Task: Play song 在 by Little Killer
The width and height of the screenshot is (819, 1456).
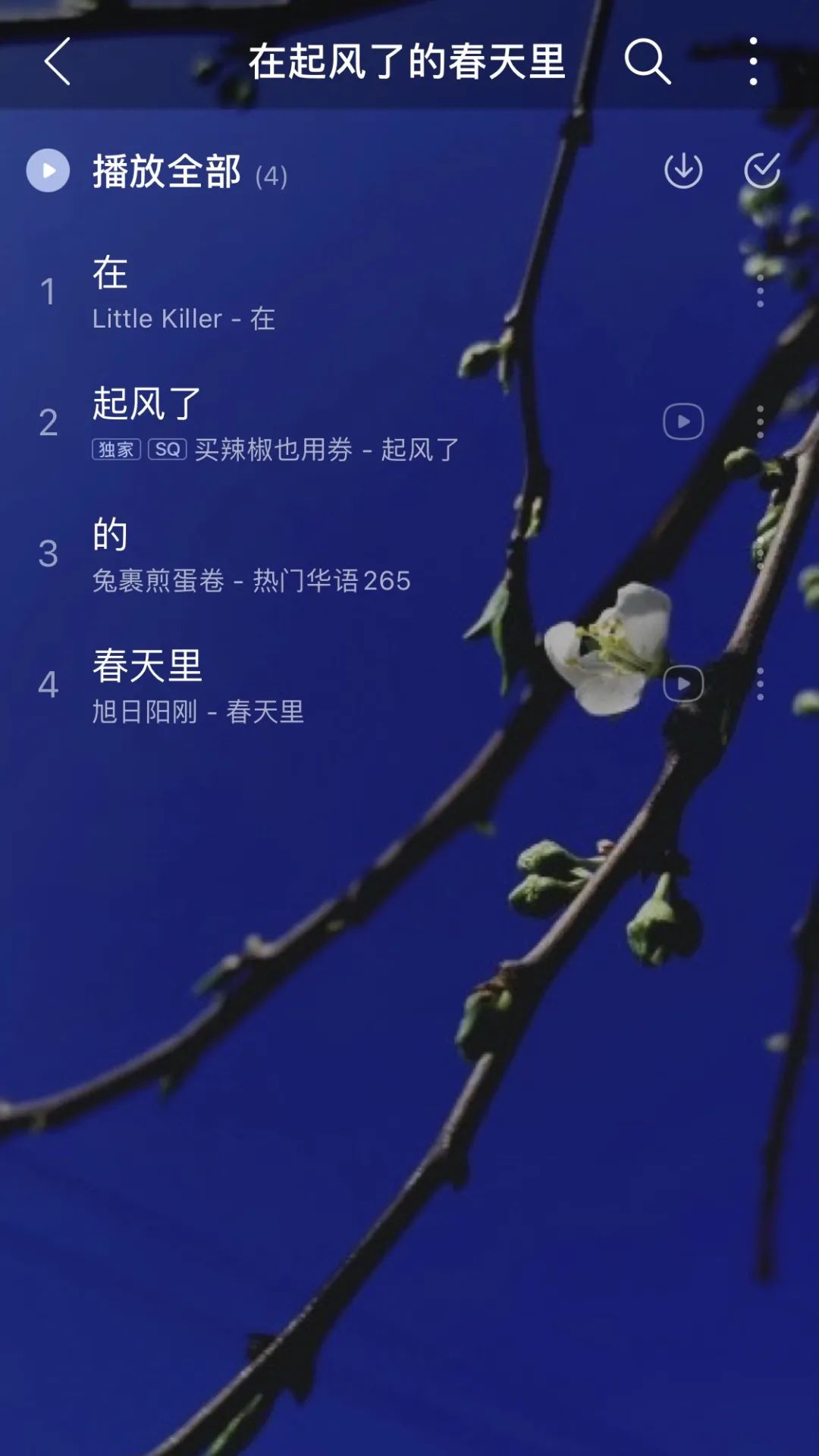Action: coord(303,292)
